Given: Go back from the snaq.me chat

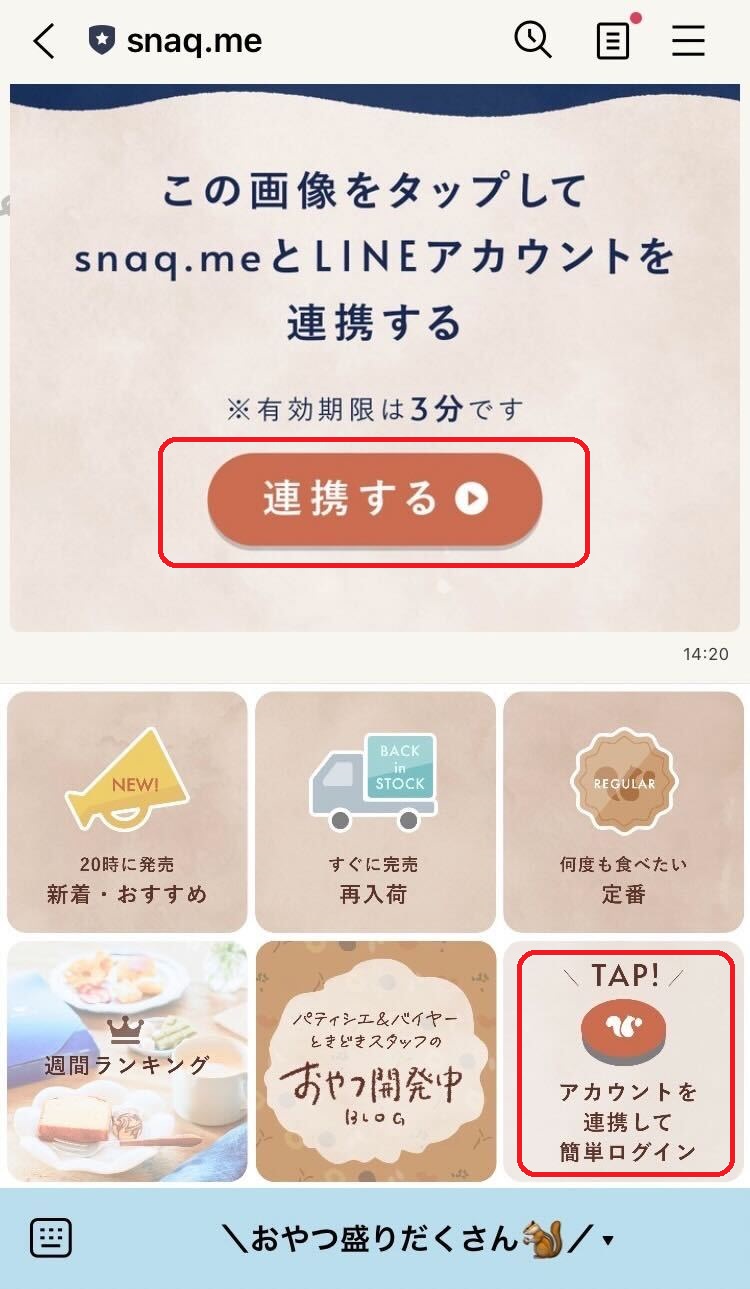Looking at the screenshot, I should pyautogui.click(x=44, y=41).
